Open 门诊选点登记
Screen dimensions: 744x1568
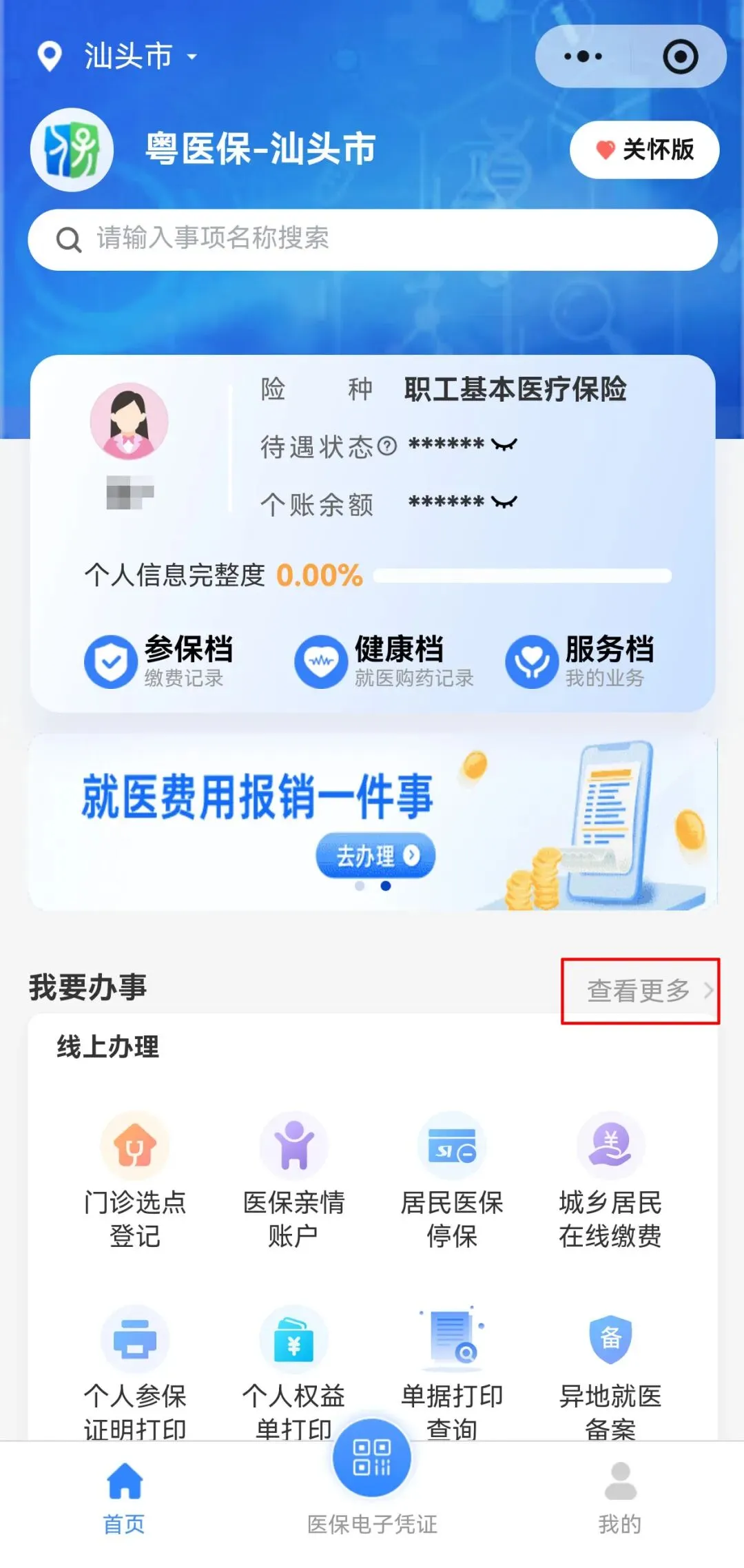click(135, 1178)
